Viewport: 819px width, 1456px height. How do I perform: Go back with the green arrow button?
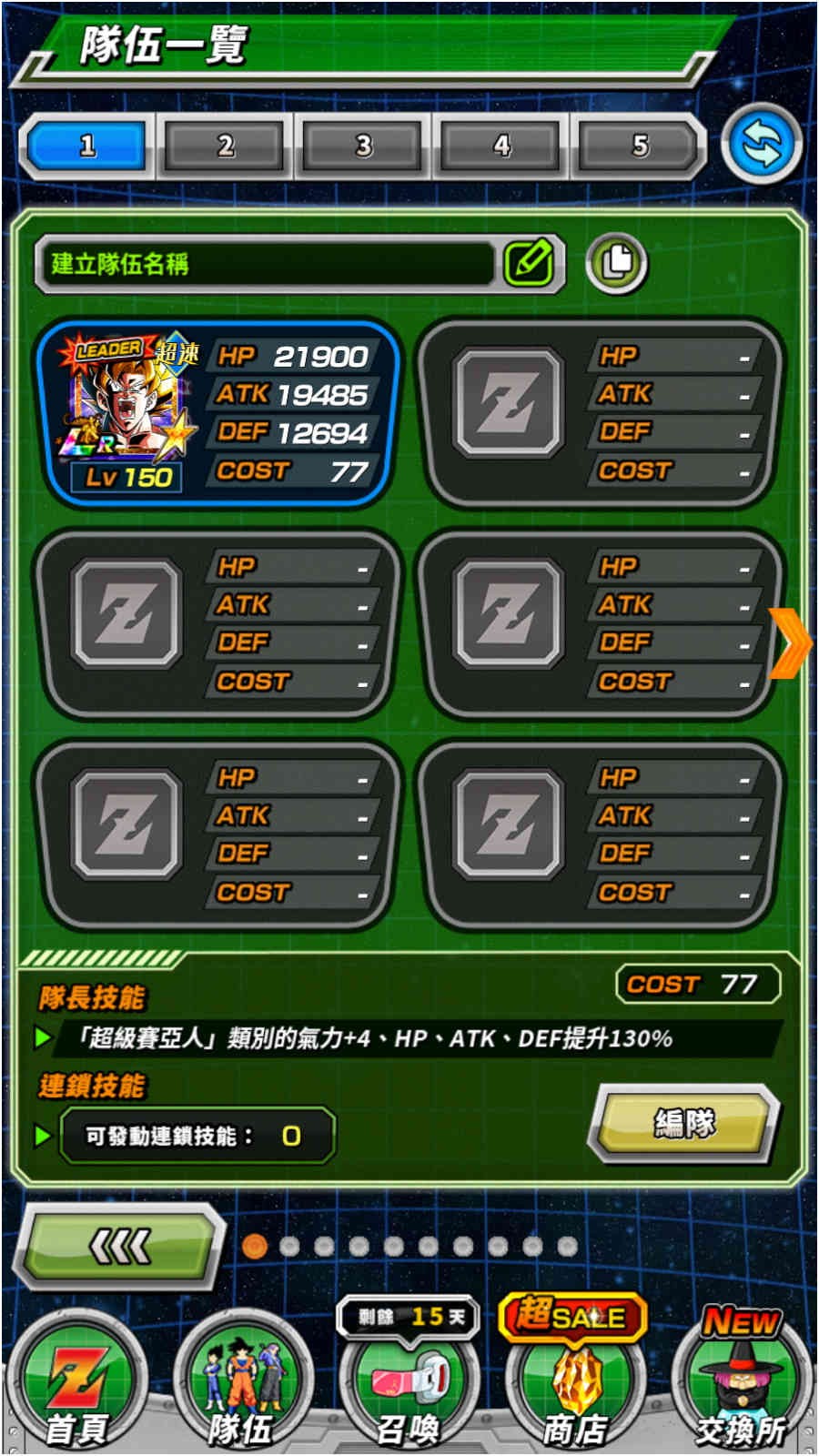click(x=121, y=1245)
